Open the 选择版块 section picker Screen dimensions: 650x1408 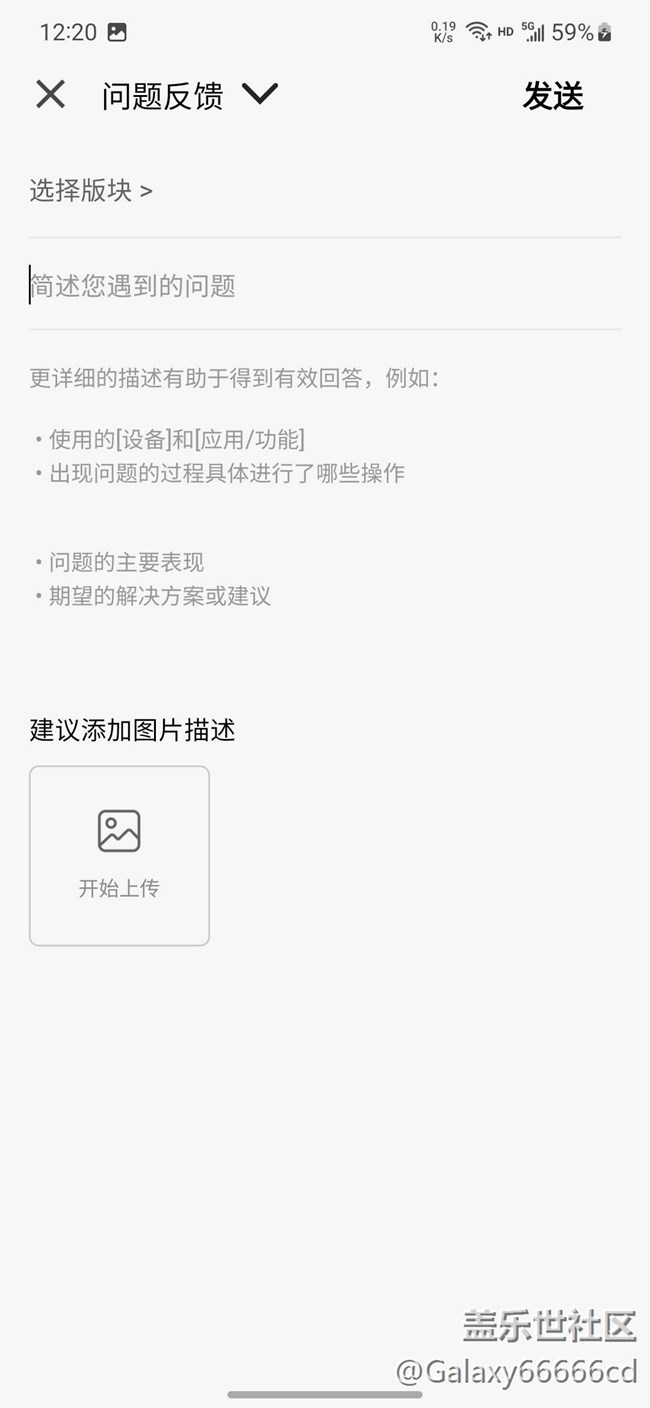tap(91, 190)
